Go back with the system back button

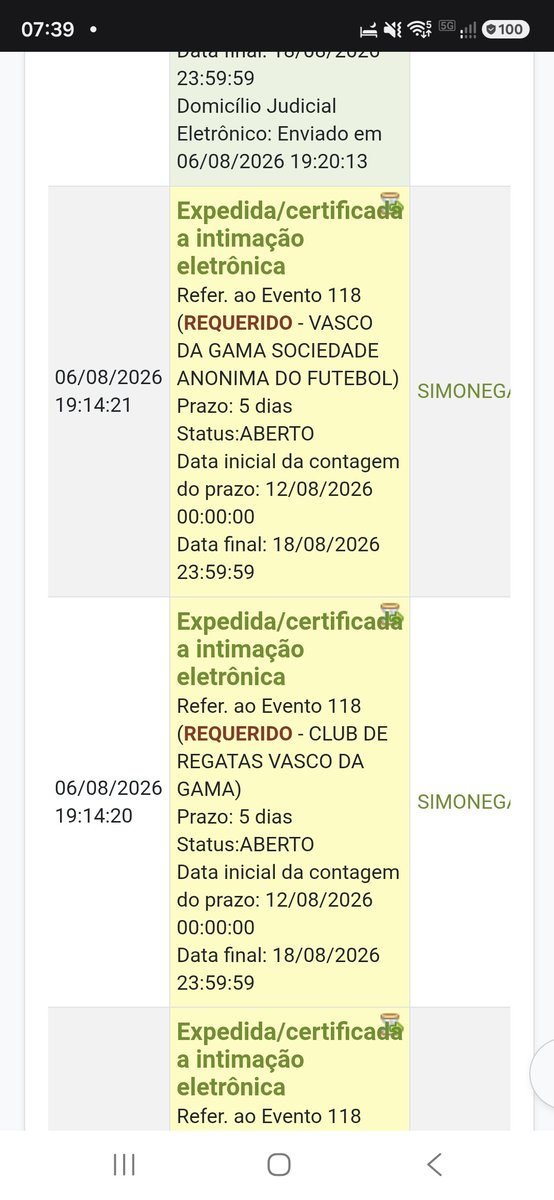(x=433, y=1164)
